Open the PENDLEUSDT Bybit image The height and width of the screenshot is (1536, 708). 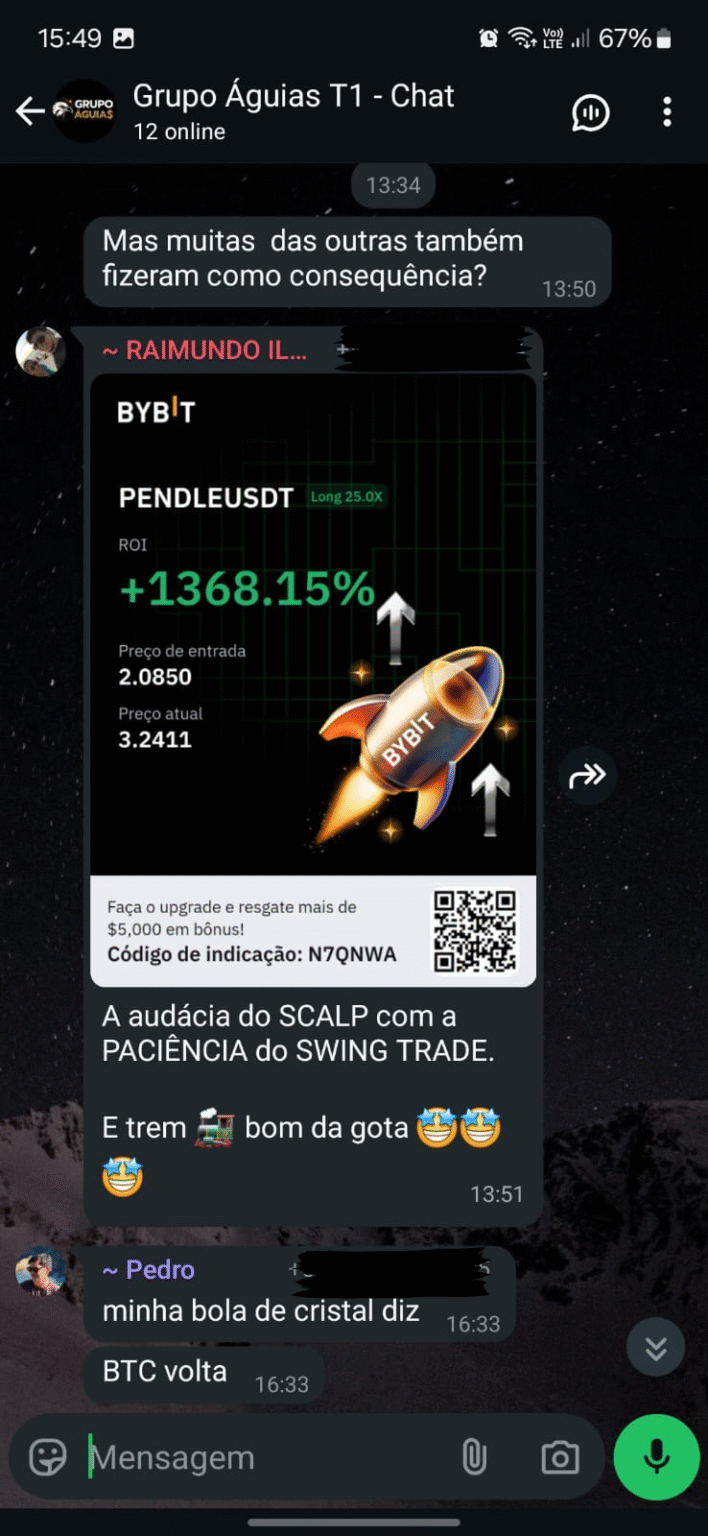pyautogui.click(x=313, y=680)
